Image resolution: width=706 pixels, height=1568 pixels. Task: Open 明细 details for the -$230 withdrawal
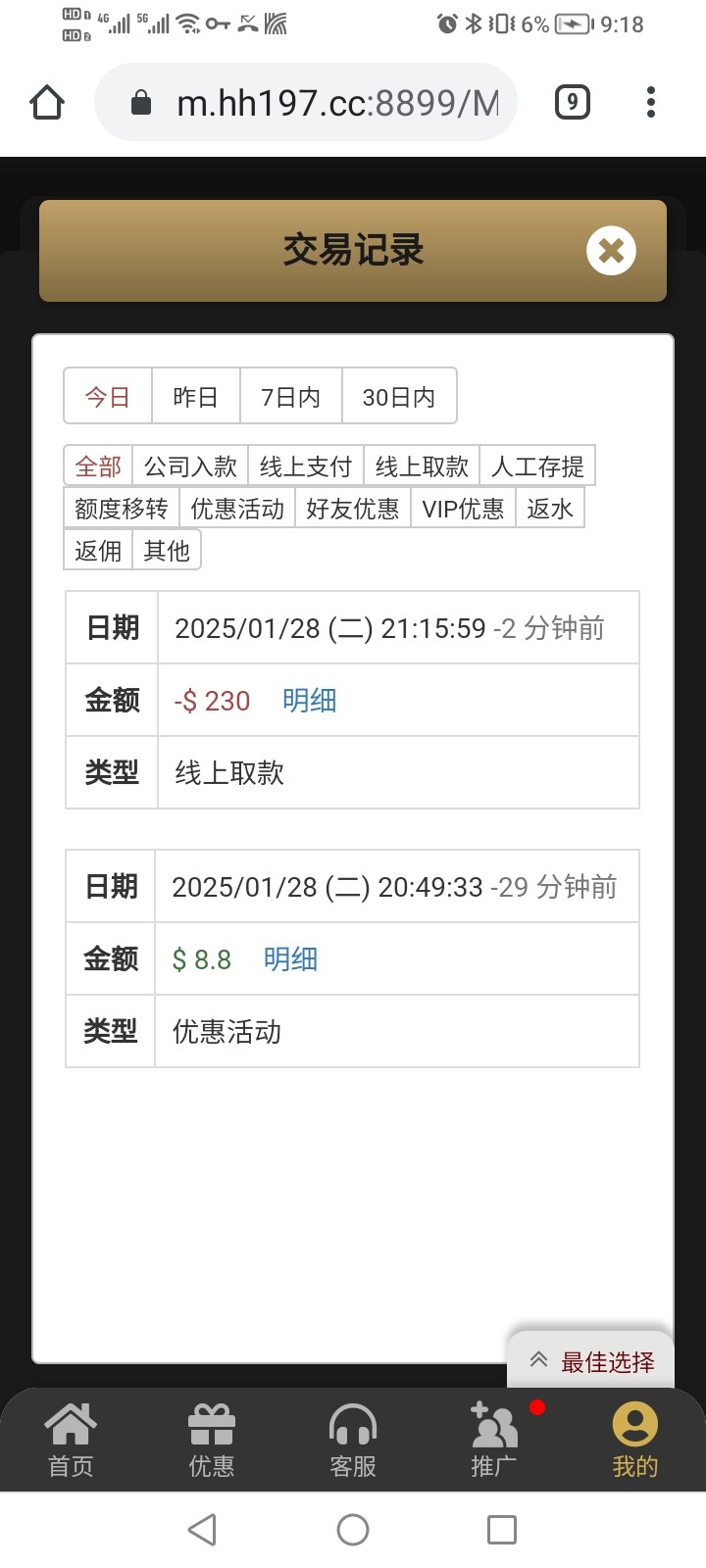[310, 700]
